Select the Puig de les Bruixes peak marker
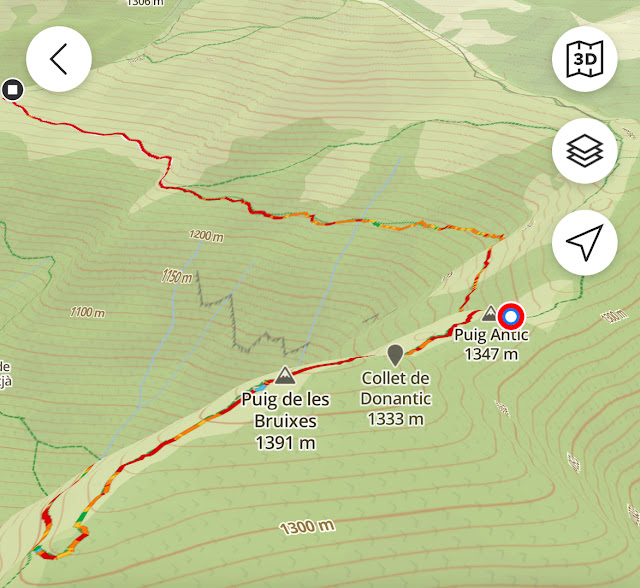This screenshot has width=640, height=588. coord(286,376)
